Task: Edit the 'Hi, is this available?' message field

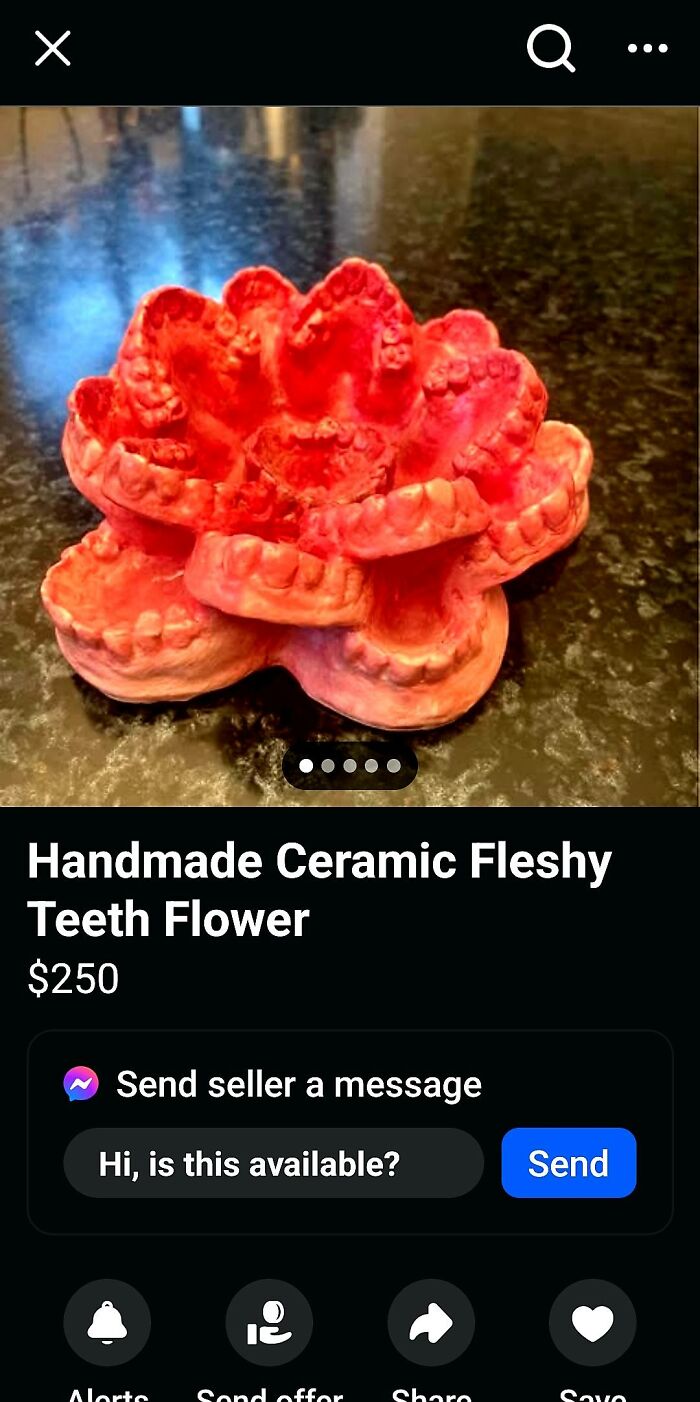Action: (x=273, y=1163)
